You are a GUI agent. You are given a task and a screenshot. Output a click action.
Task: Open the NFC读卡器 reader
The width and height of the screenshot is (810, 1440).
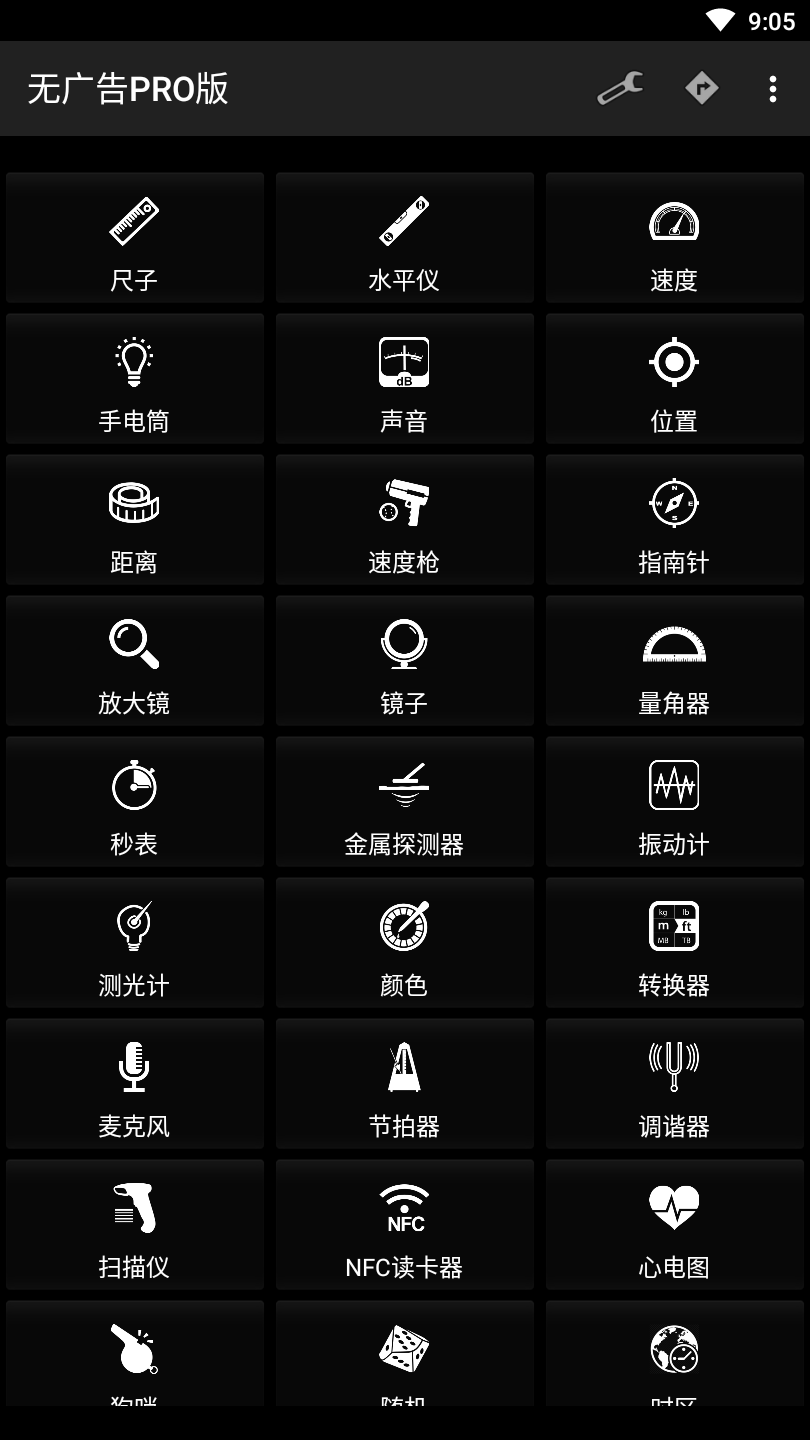coord(404,1225)
